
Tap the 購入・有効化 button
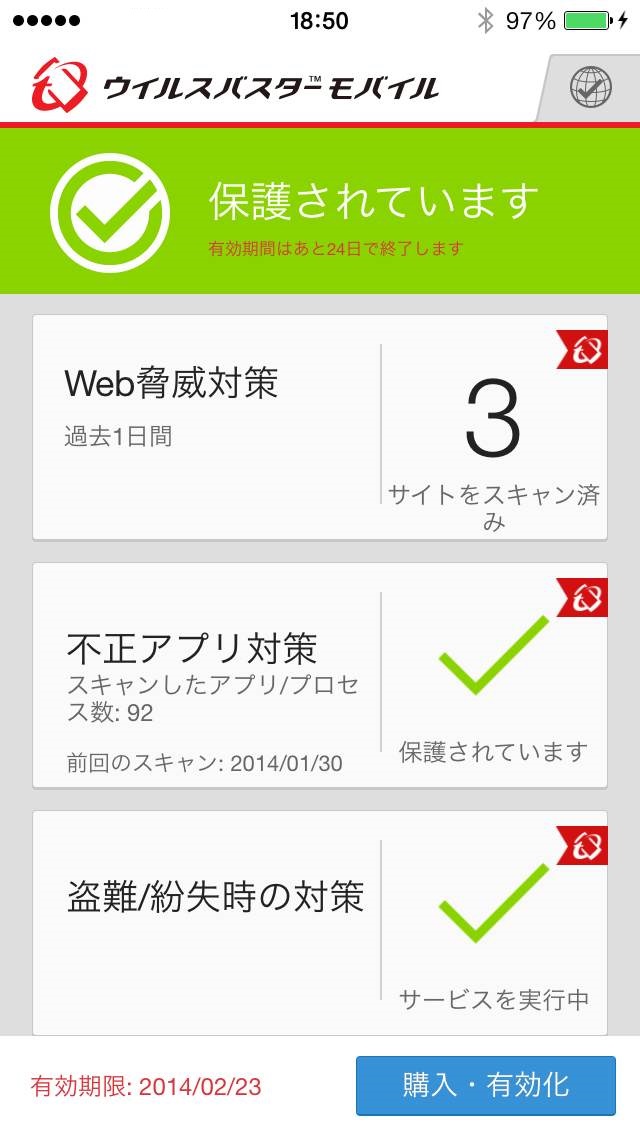point(486,1085)
